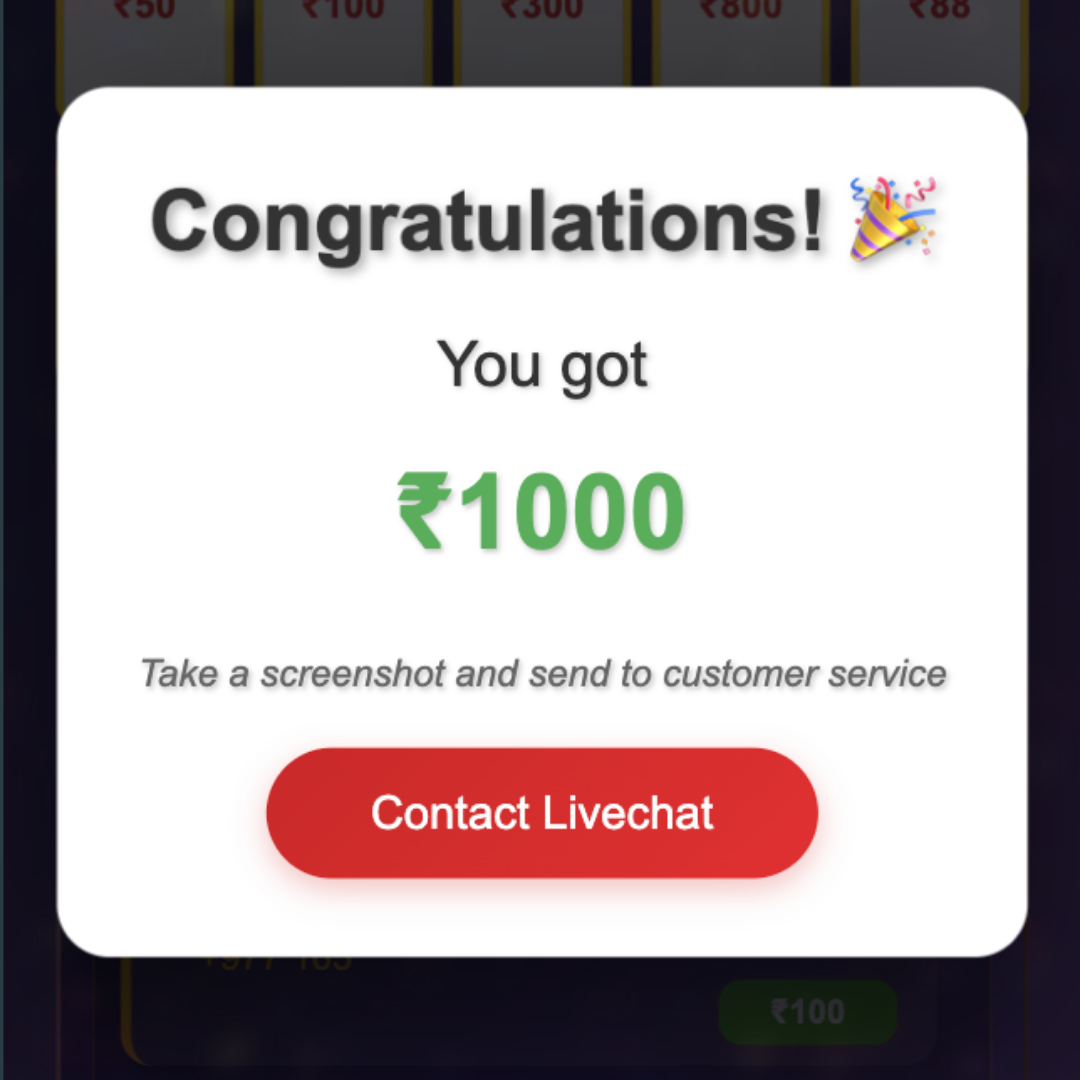Tap the Contact Livechat button

tap(541, 813)
